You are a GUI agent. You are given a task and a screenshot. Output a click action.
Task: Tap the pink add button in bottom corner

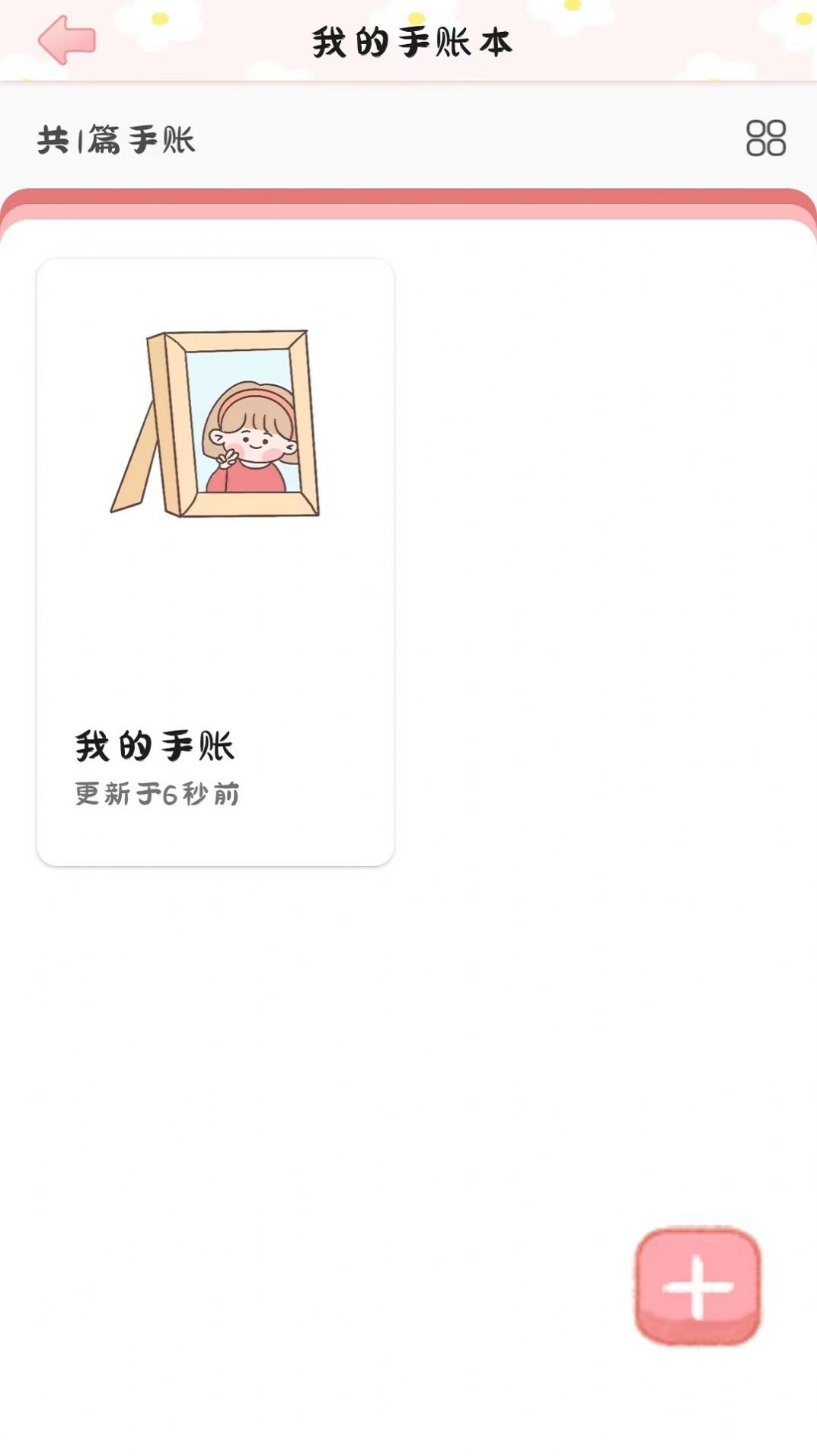click(x=697, y=1283)
